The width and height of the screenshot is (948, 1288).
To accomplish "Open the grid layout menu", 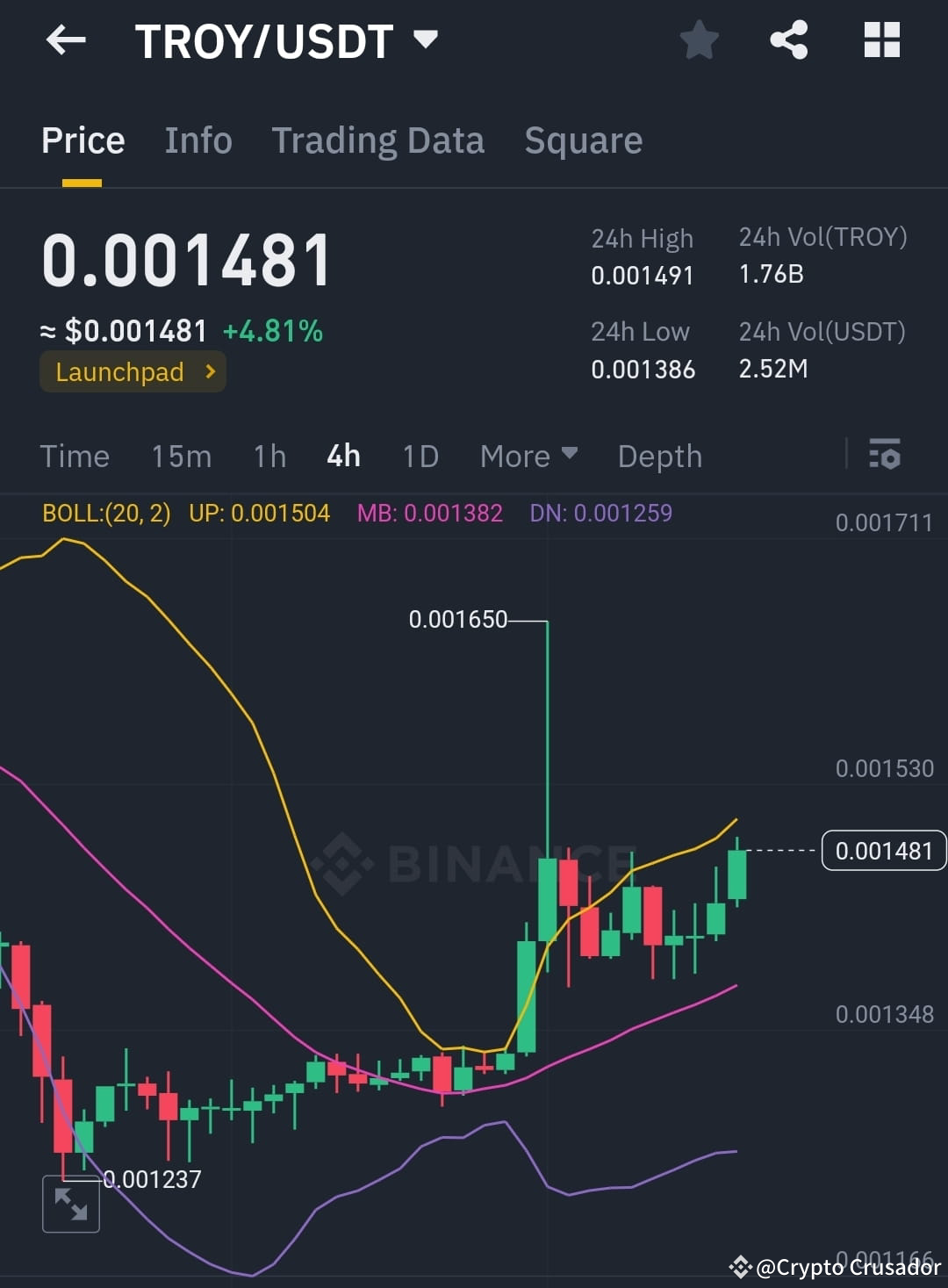I will coord(880,39).
